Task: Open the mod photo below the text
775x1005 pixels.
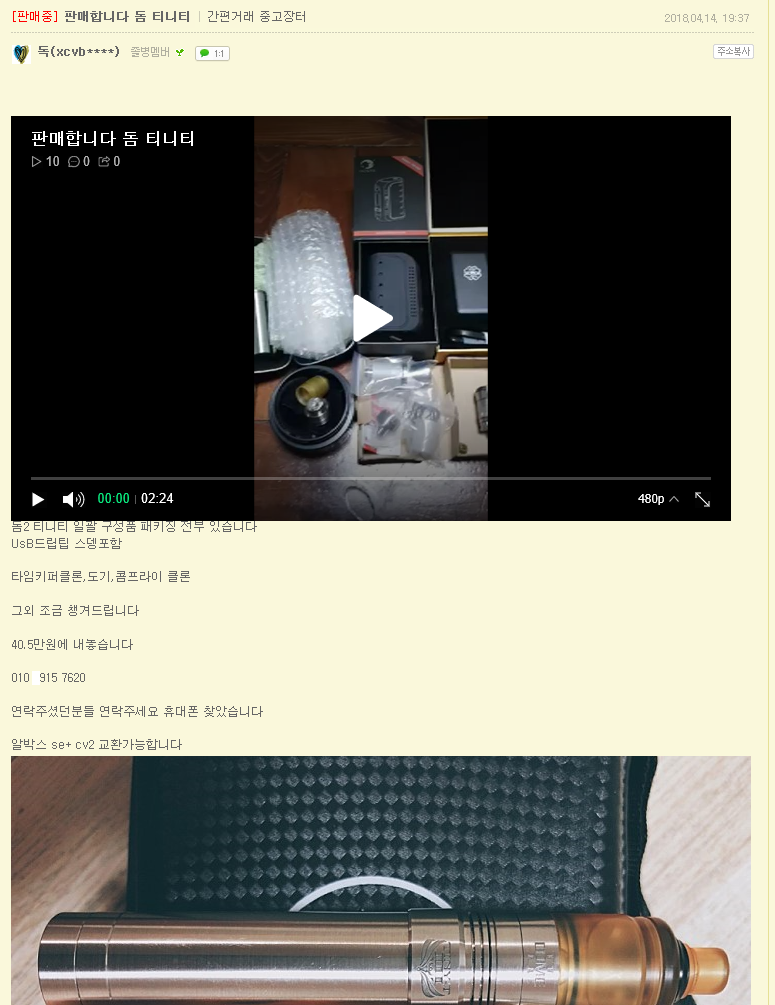Action: point(380,880)
